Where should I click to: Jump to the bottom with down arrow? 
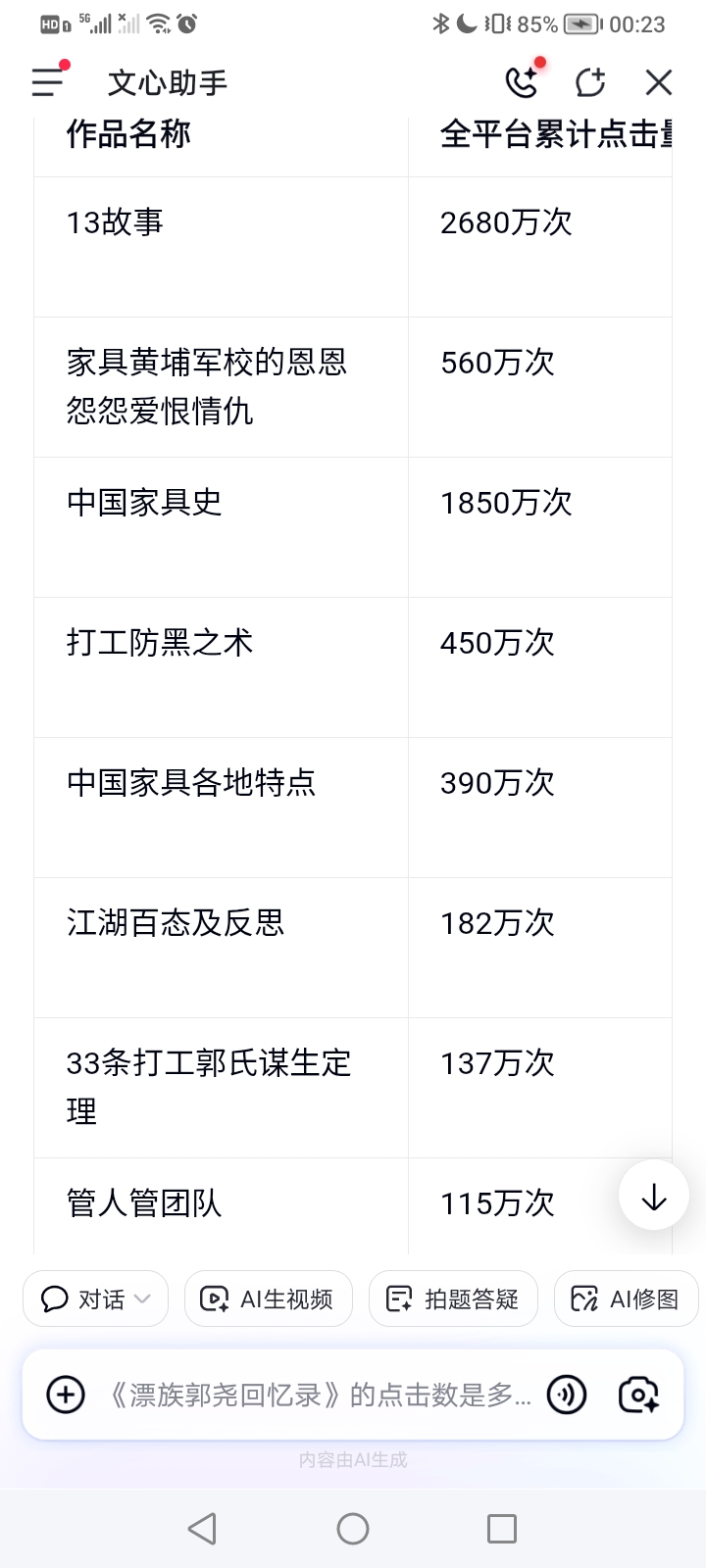click(654, 1196)
